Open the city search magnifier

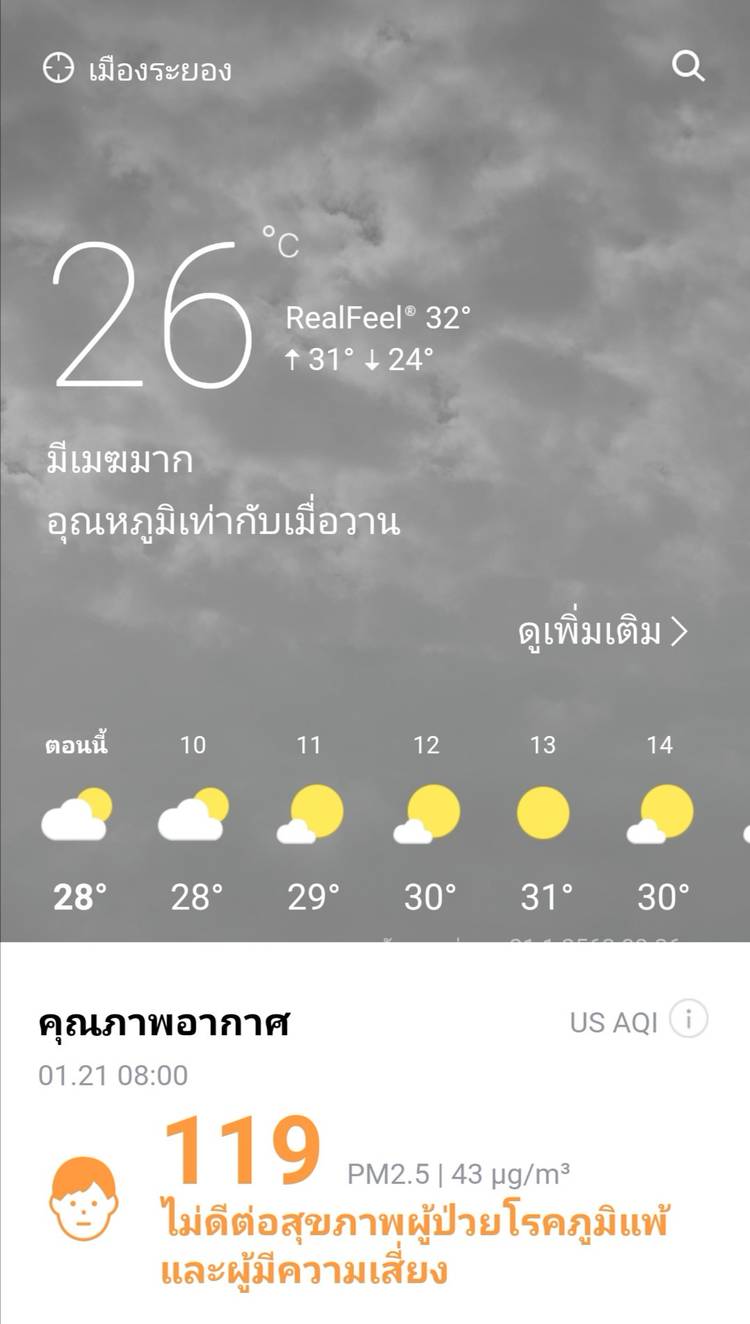tap(688, 67)
